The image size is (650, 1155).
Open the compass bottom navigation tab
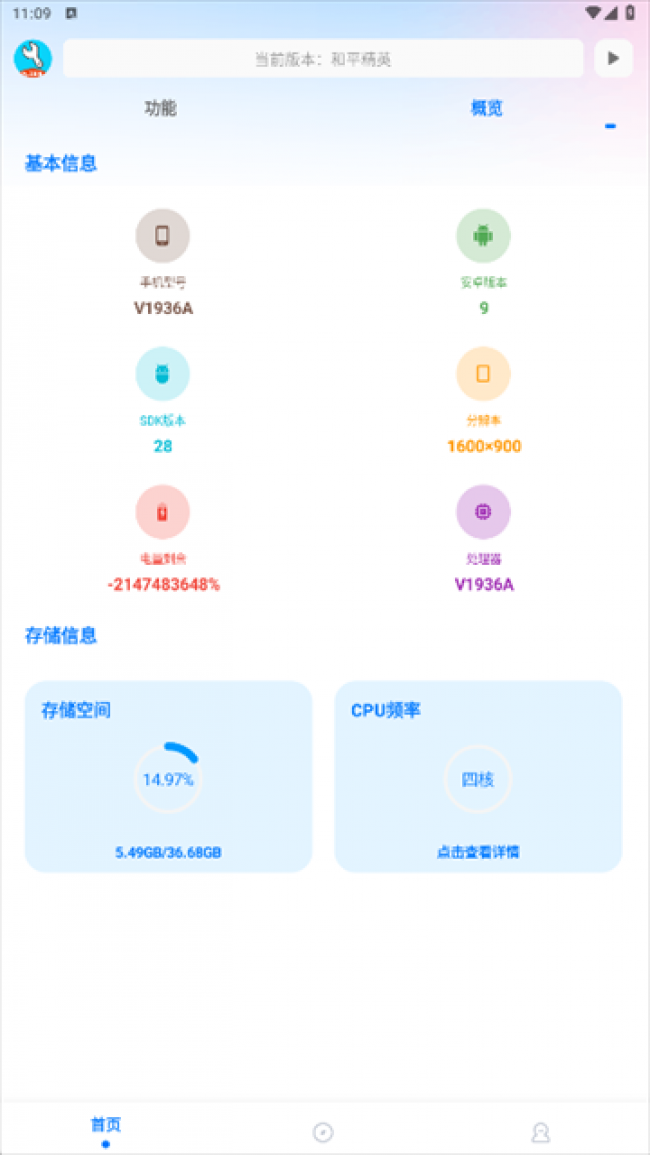pyautogui.click(x=323, y=1132)
